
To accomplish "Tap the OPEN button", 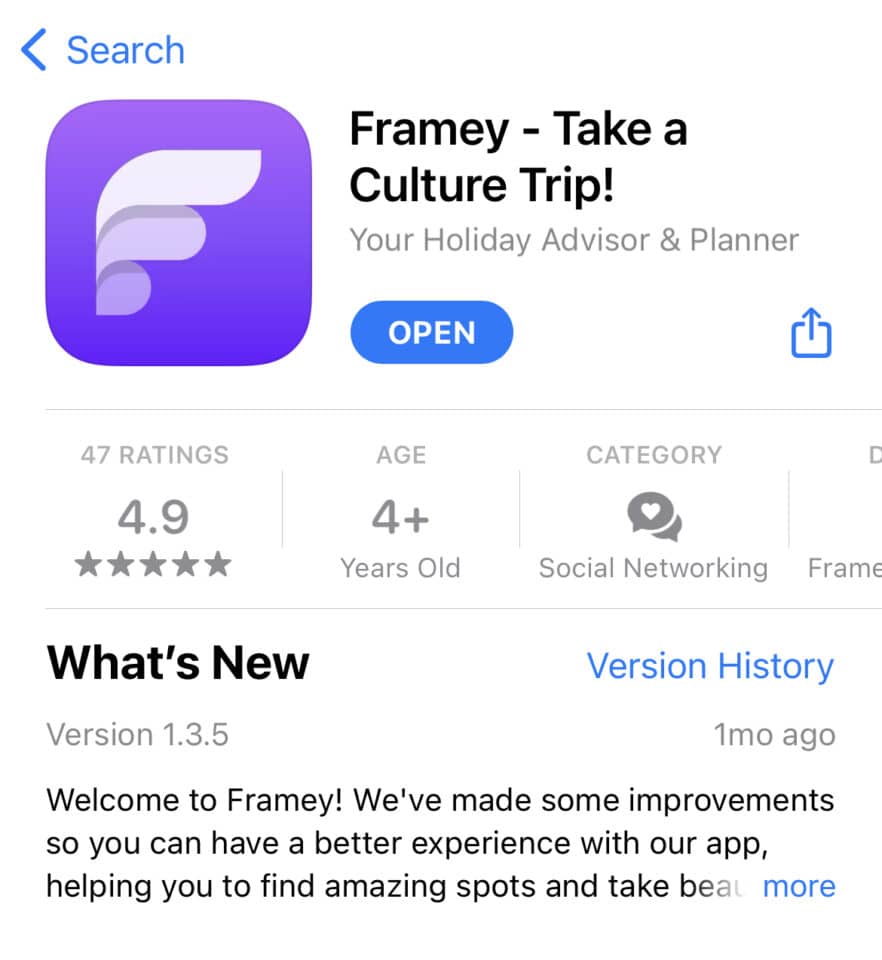I will (431, 332).
